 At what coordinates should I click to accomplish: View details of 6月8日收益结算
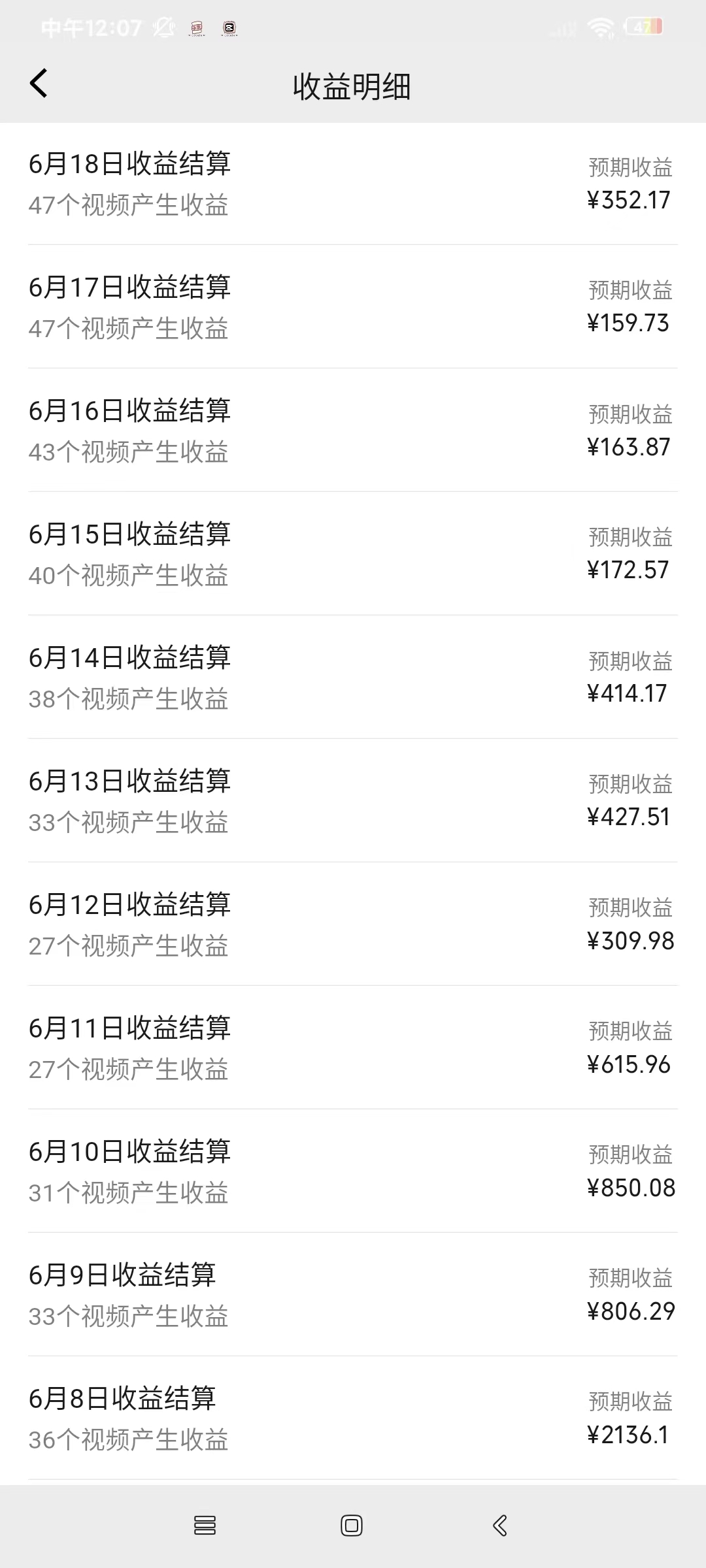click(x=353, y=1418)
